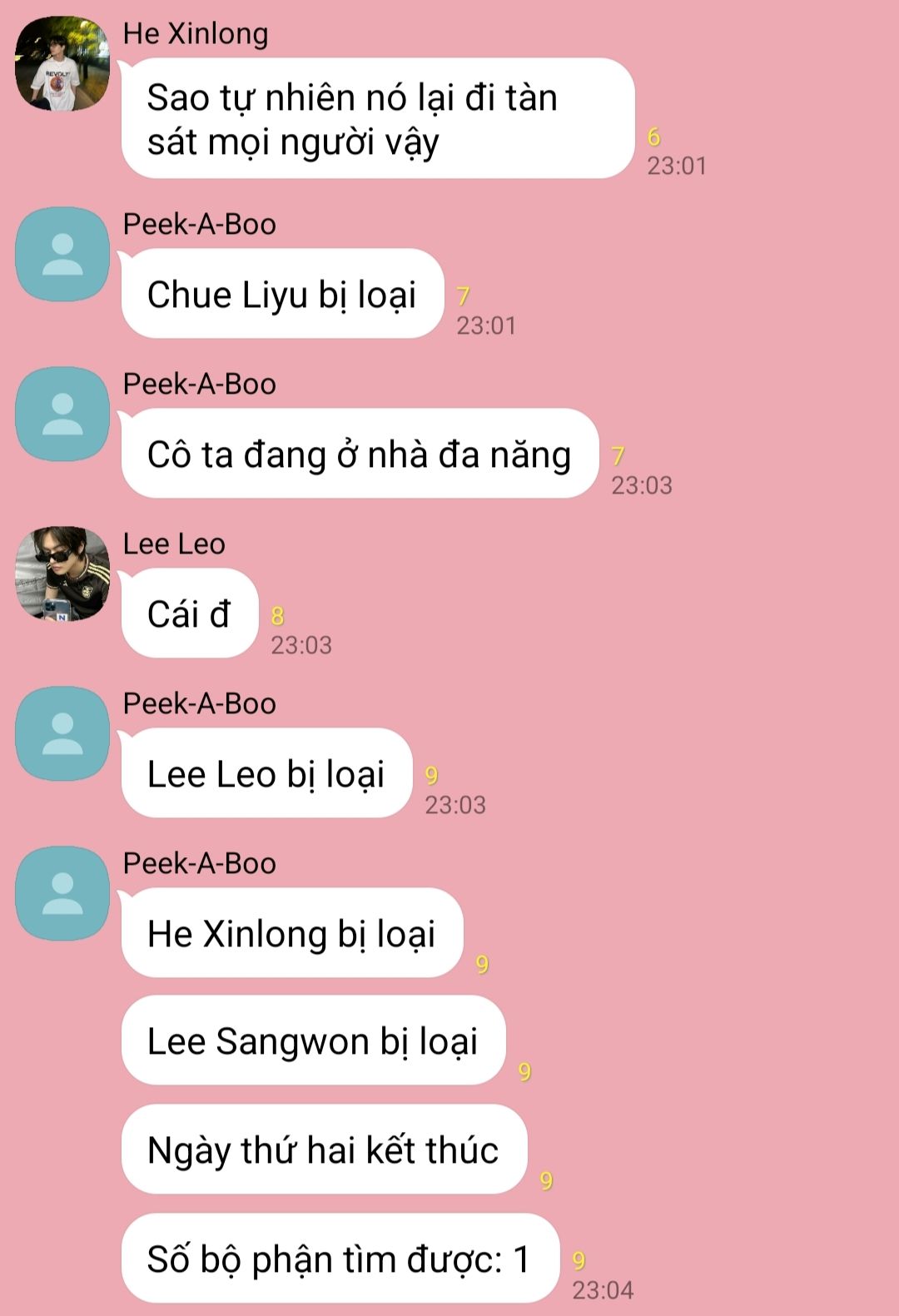
Task: Select Peek-A-Boo's avatar beside "Lee Leo bị loại"
Action: [62, 733]
